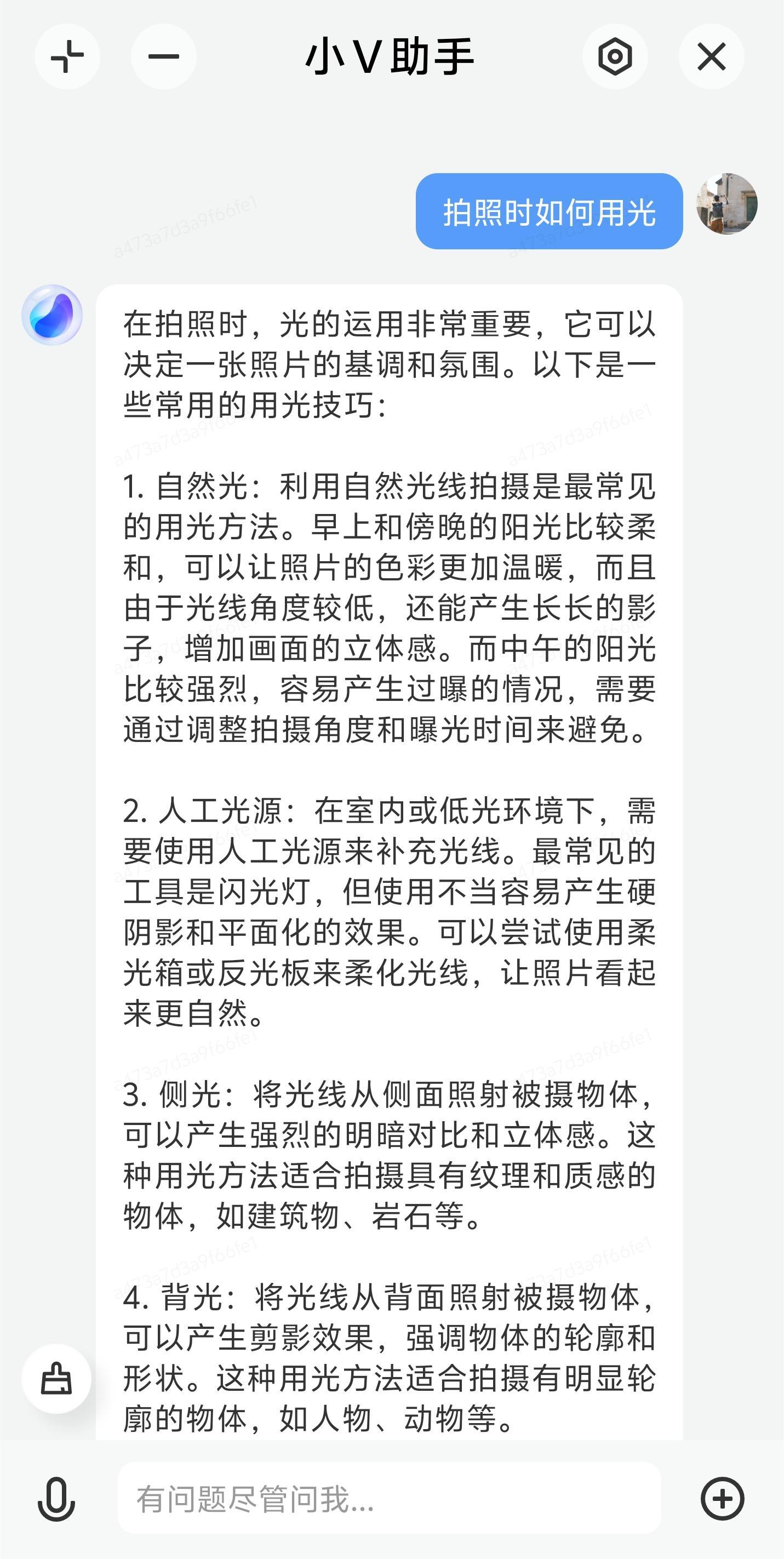Close the 小V助手 assistant
Image resolution: width=784 pixels, height=1559 pixels.
(711, 57)
